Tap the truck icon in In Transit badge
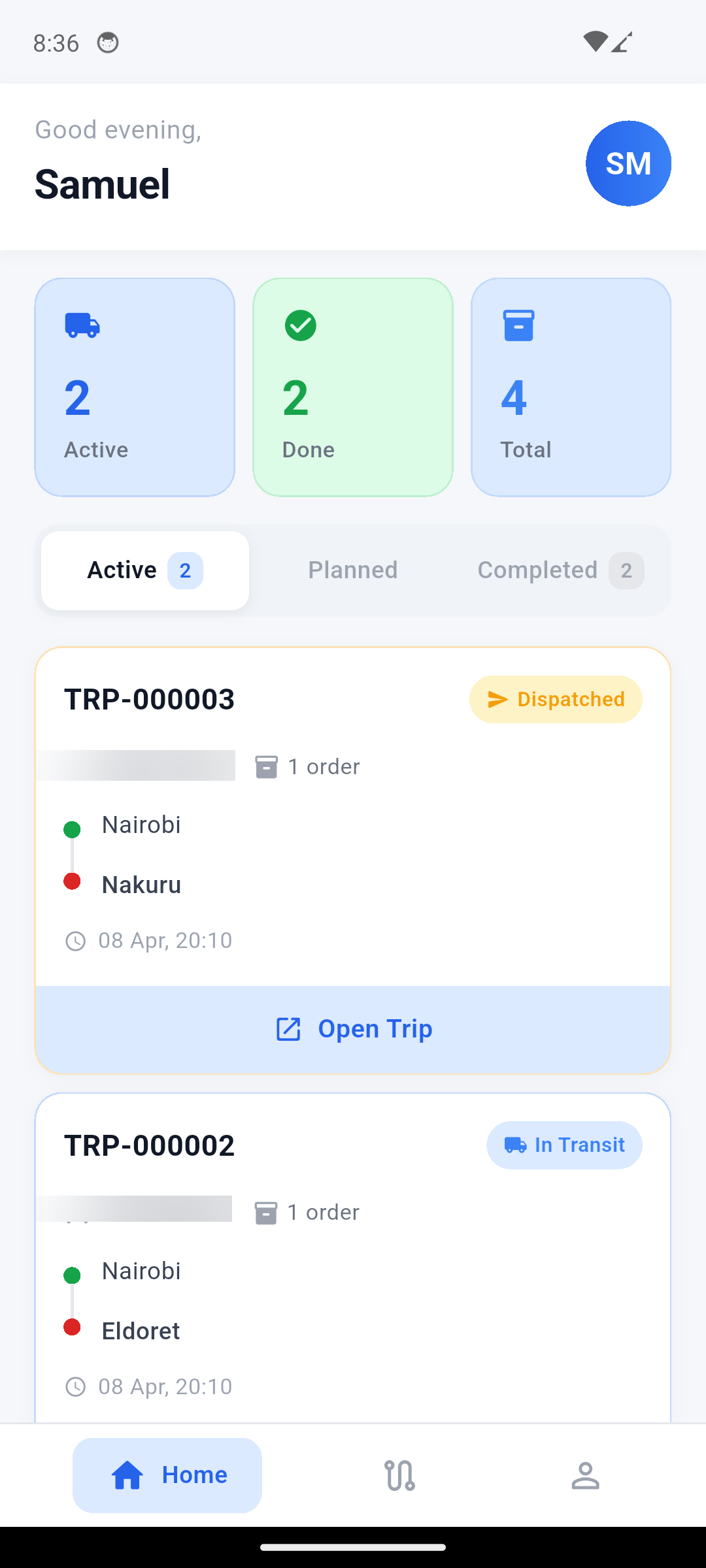Screen dimensions: 706x1568 coord(516,1145)
